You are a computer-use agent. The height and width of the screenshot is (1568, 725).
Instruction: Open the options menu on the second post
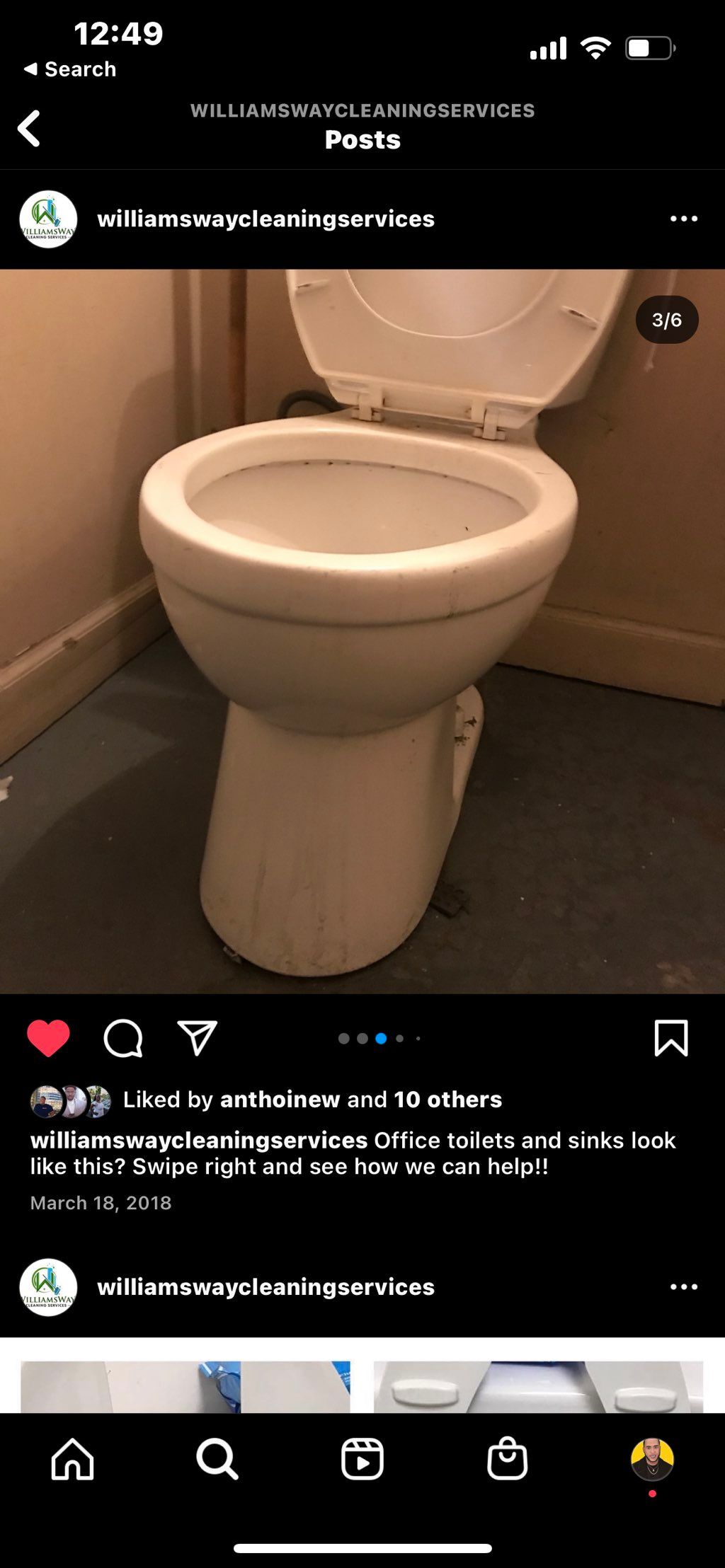[683, 1287]
